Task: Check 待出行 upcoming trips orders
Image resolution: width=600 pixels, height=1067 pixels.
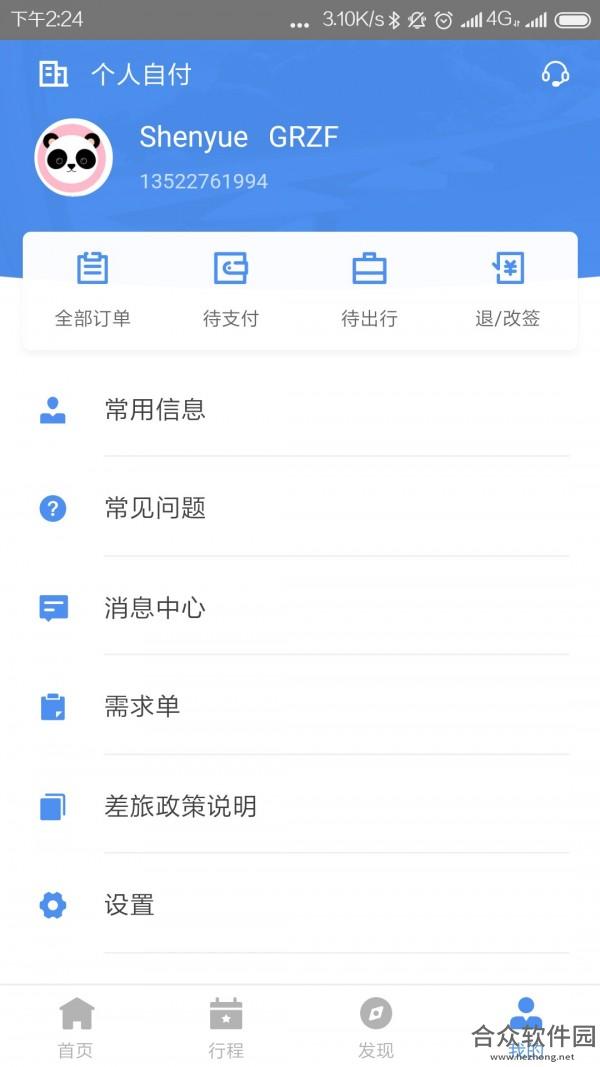Action: pos(369,290)
